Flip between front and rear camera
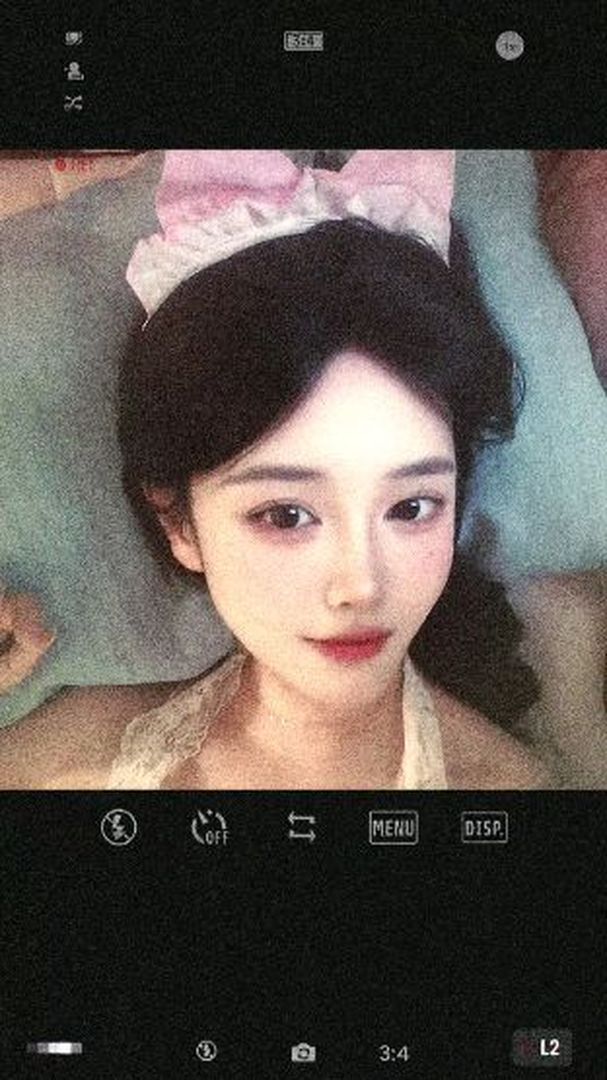Viewport: 607px width, 1080px height. point(301,827)
